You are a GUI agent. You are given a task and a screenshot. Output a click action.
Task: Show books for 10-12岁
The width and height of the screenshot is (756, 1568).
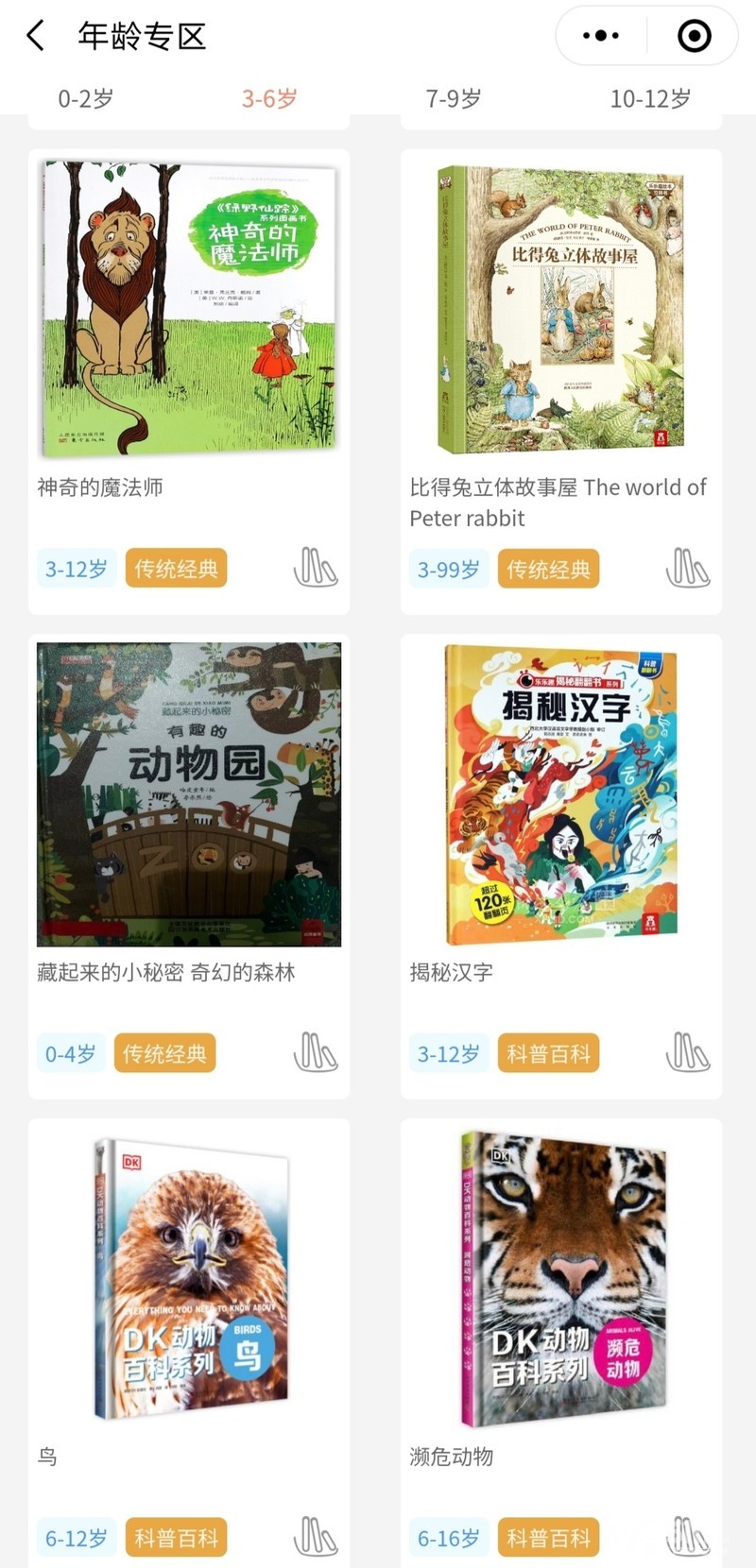[650, 98]
